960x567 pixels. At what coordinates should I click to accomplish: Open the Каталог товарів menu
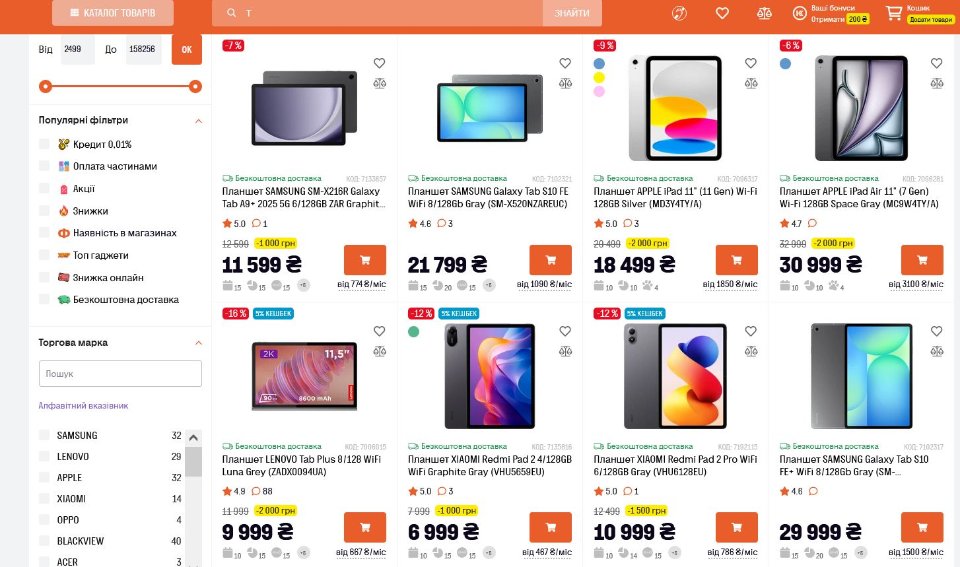coord(112,13)
